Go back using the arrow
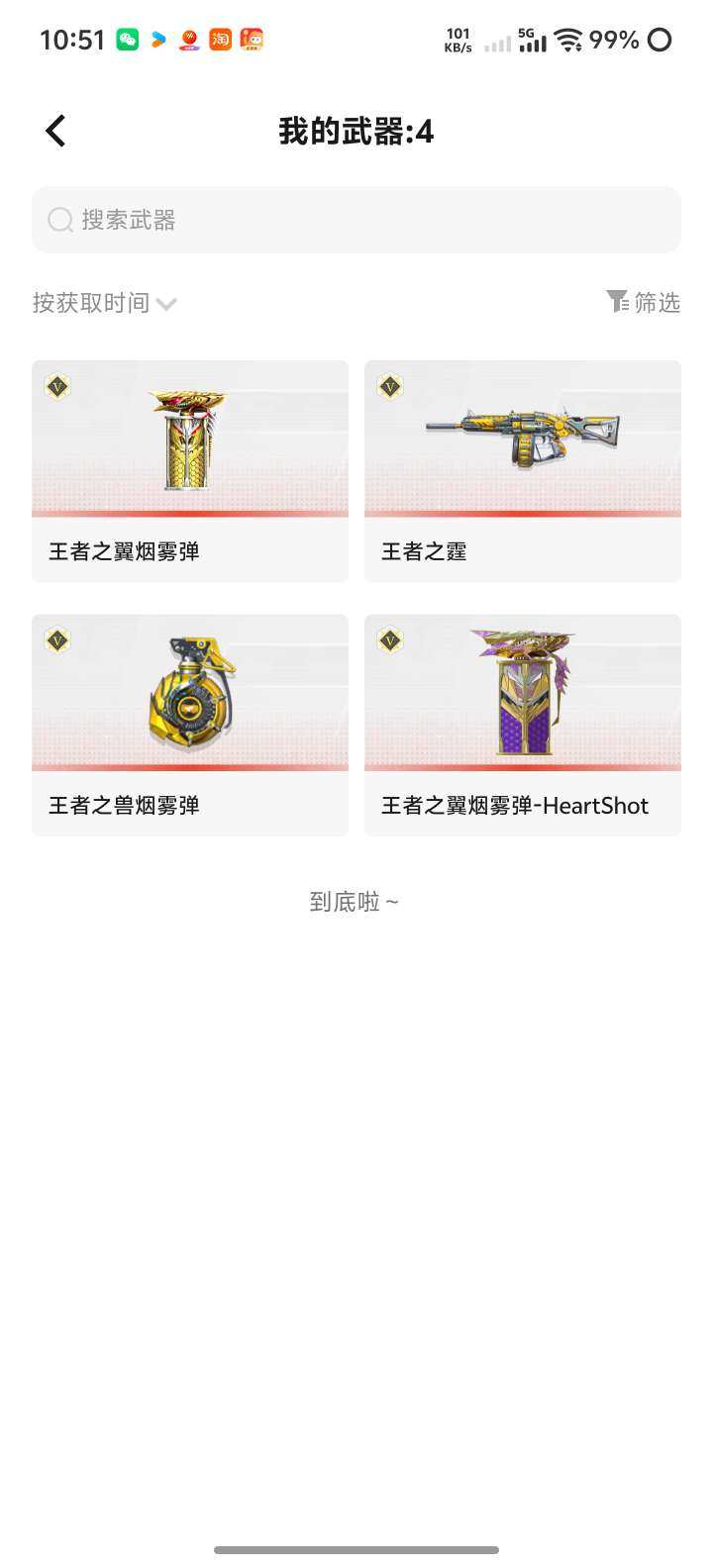The width and height of the screenshot is (713, 1568). (x=54, y=130)
